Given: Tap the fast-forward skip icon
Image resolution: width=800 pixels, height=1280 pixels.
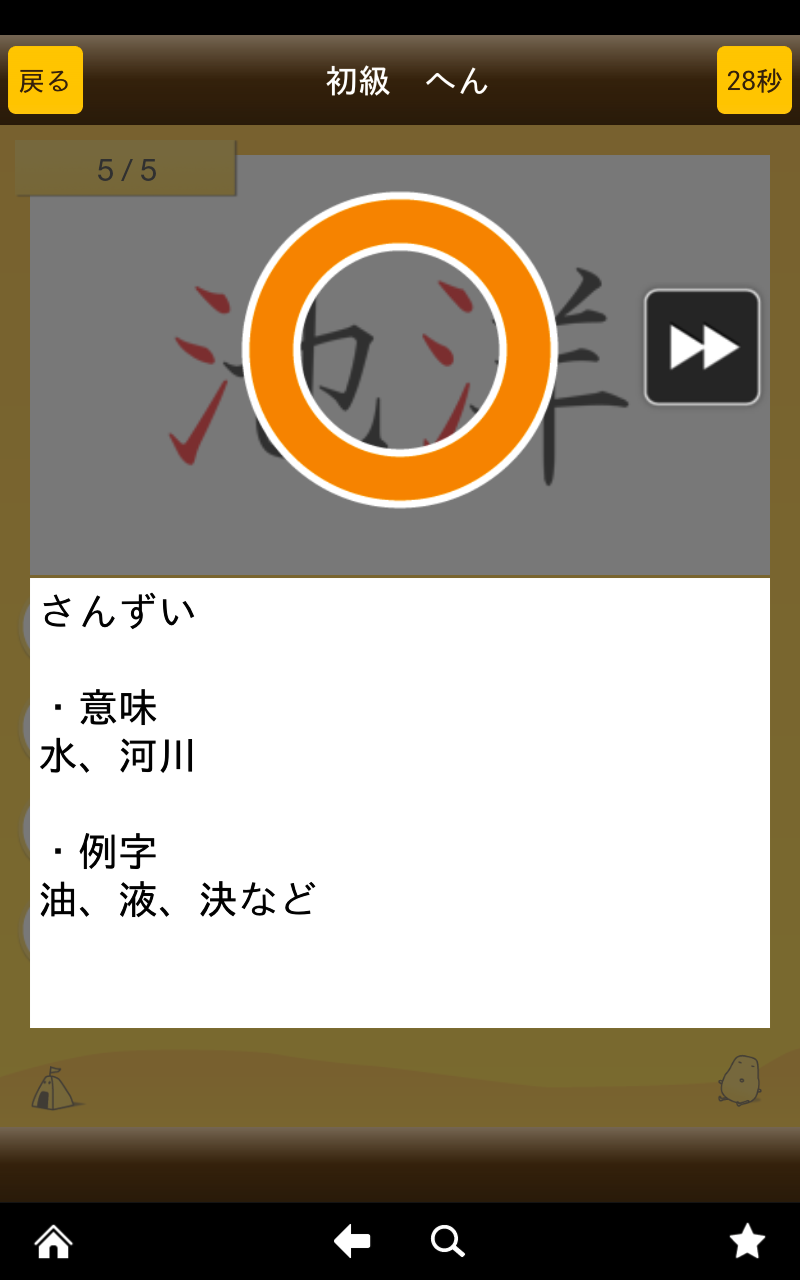Looking at the screenshot, I should 701,345.
